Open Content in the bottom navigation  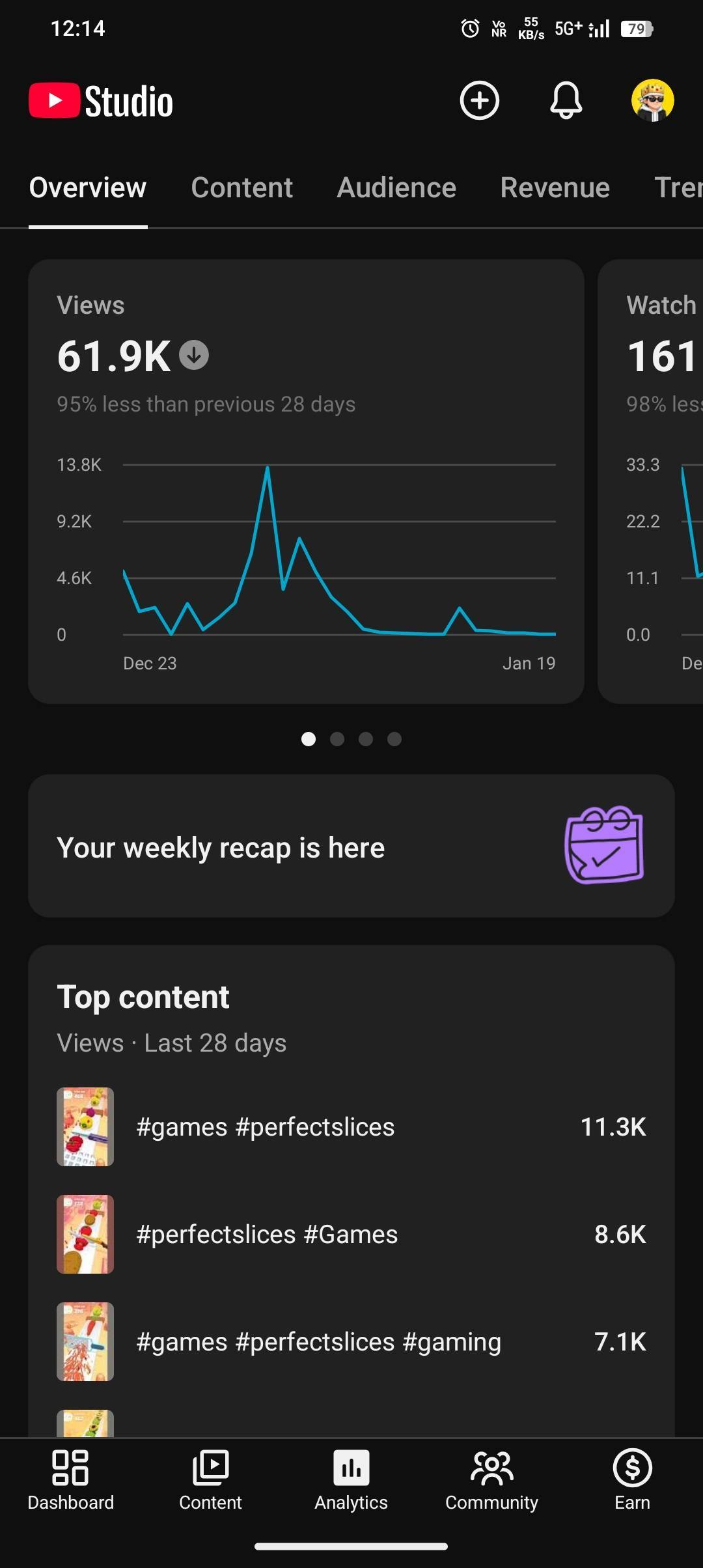[x=210, y=1479]
